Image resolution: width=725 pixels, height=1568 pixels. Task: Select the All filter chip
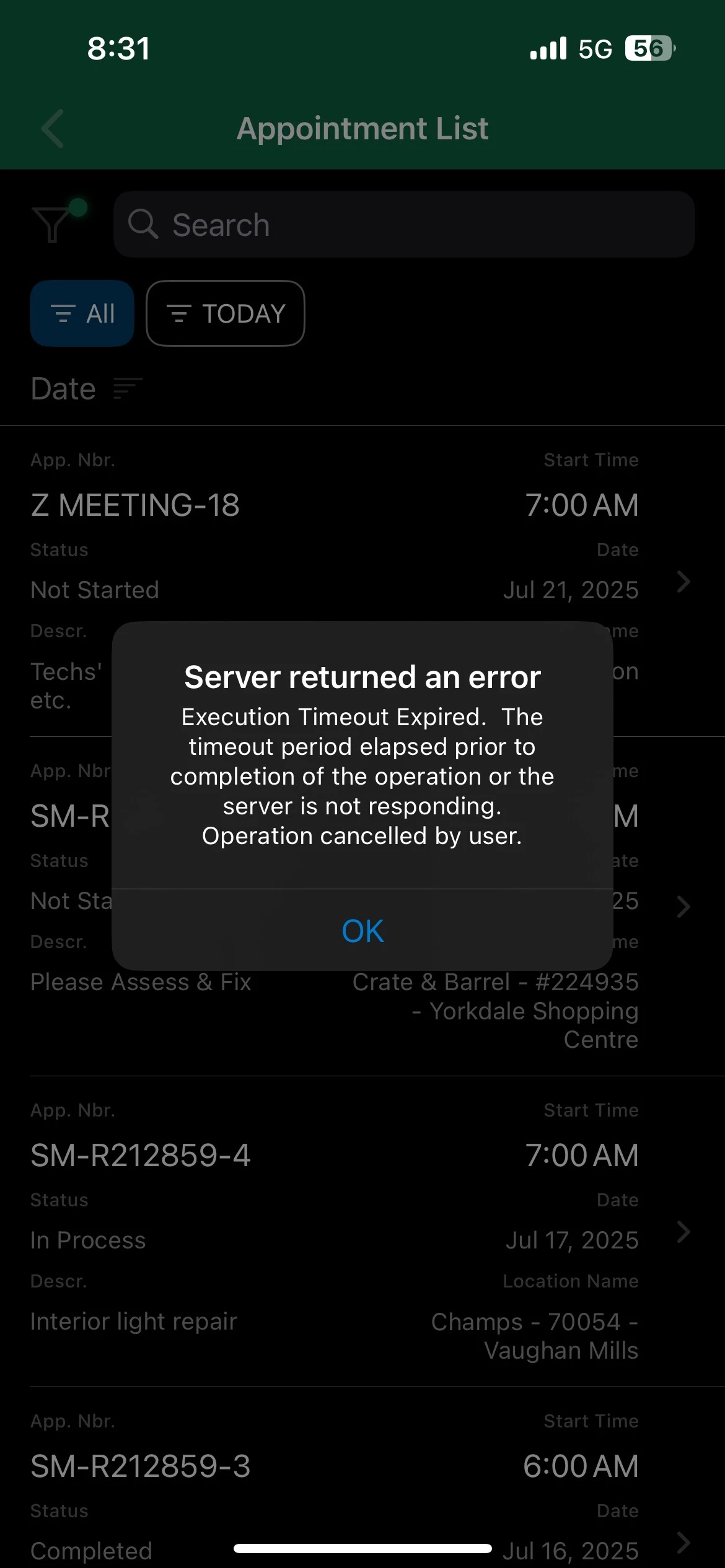coord(82,313)
